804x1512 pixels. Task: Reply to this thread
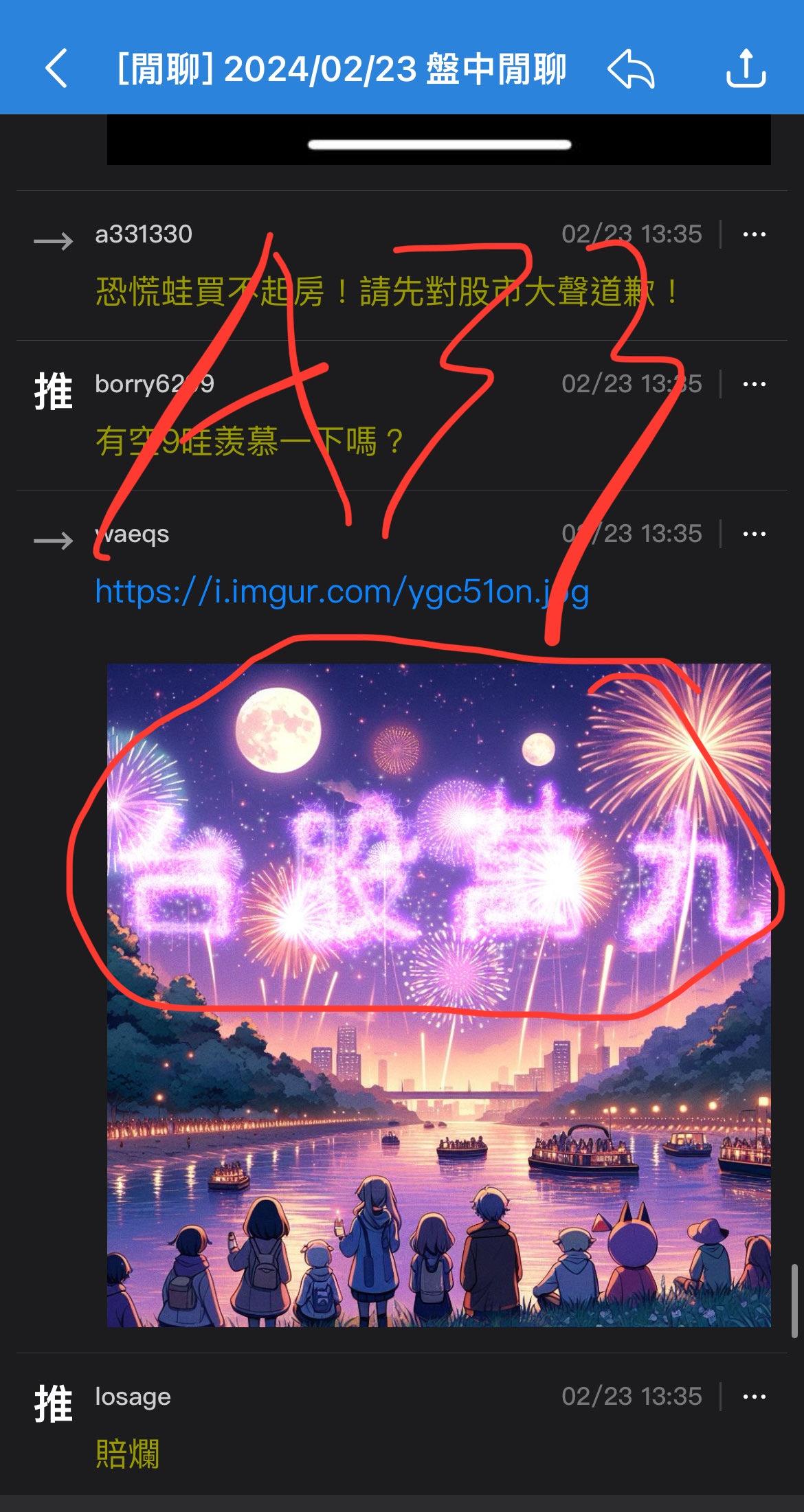(x=630, y=69)
